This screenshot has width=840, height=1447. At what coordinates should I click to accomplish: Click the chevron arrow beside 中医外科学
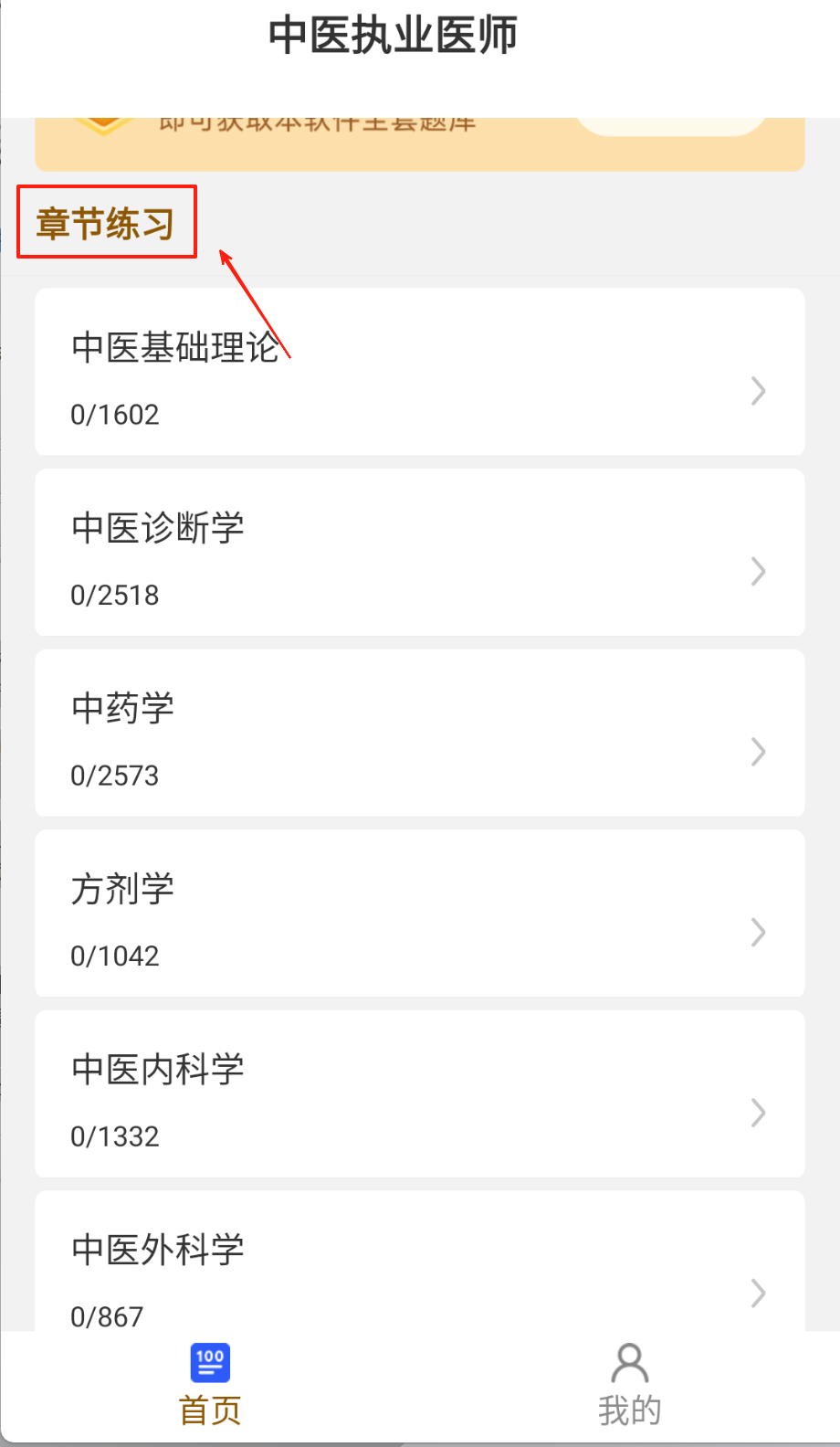click(758, 1293)
